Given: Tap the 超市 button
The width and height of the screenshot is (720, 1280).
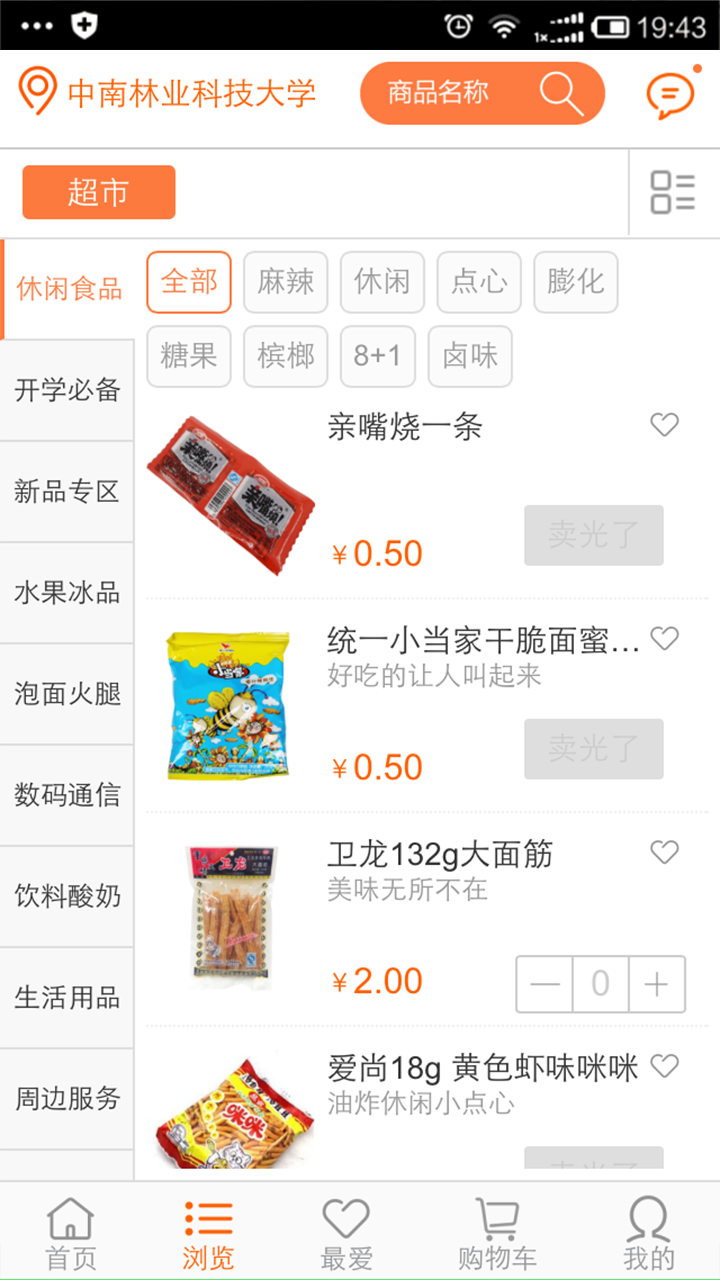Looking at the screenshot, I should click(x=98, y=192).
